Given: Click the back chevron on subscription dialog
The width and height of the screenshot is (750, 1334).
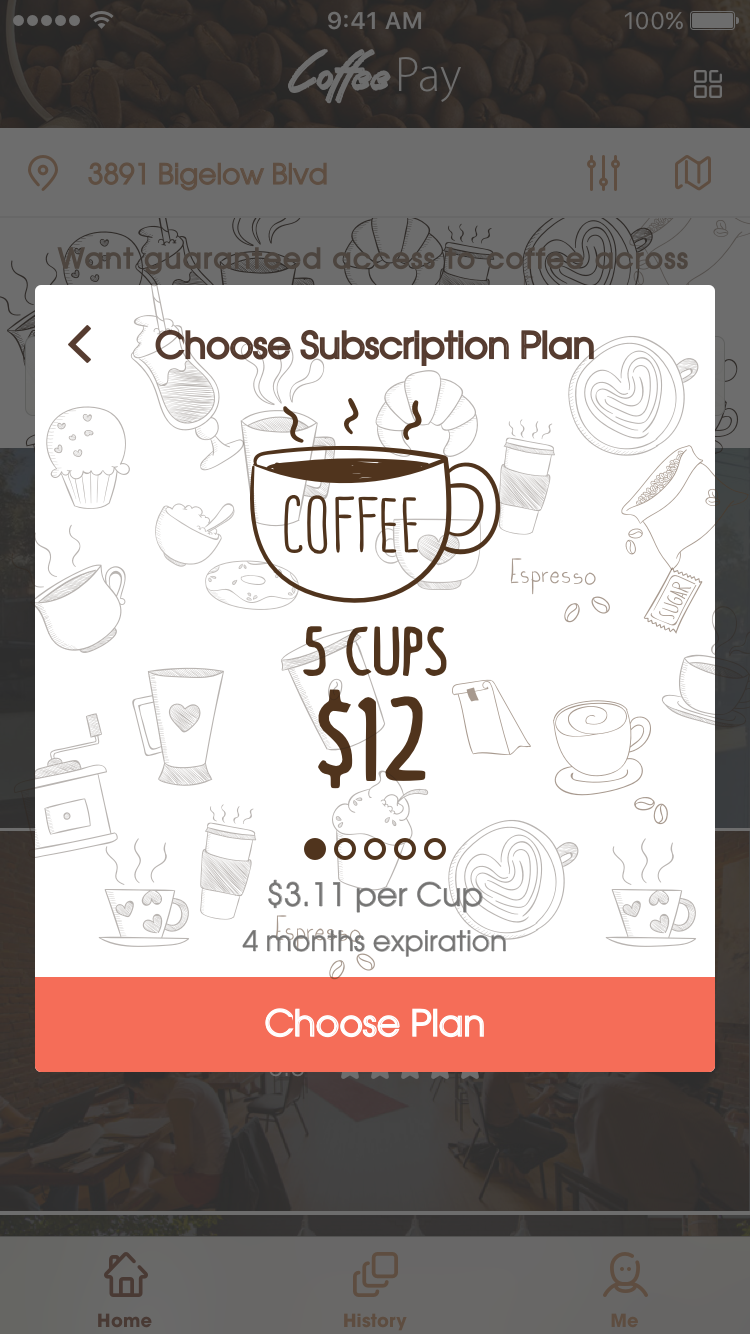Looking at the screenshot, I should pyautogui.click(x=79, y=344).
